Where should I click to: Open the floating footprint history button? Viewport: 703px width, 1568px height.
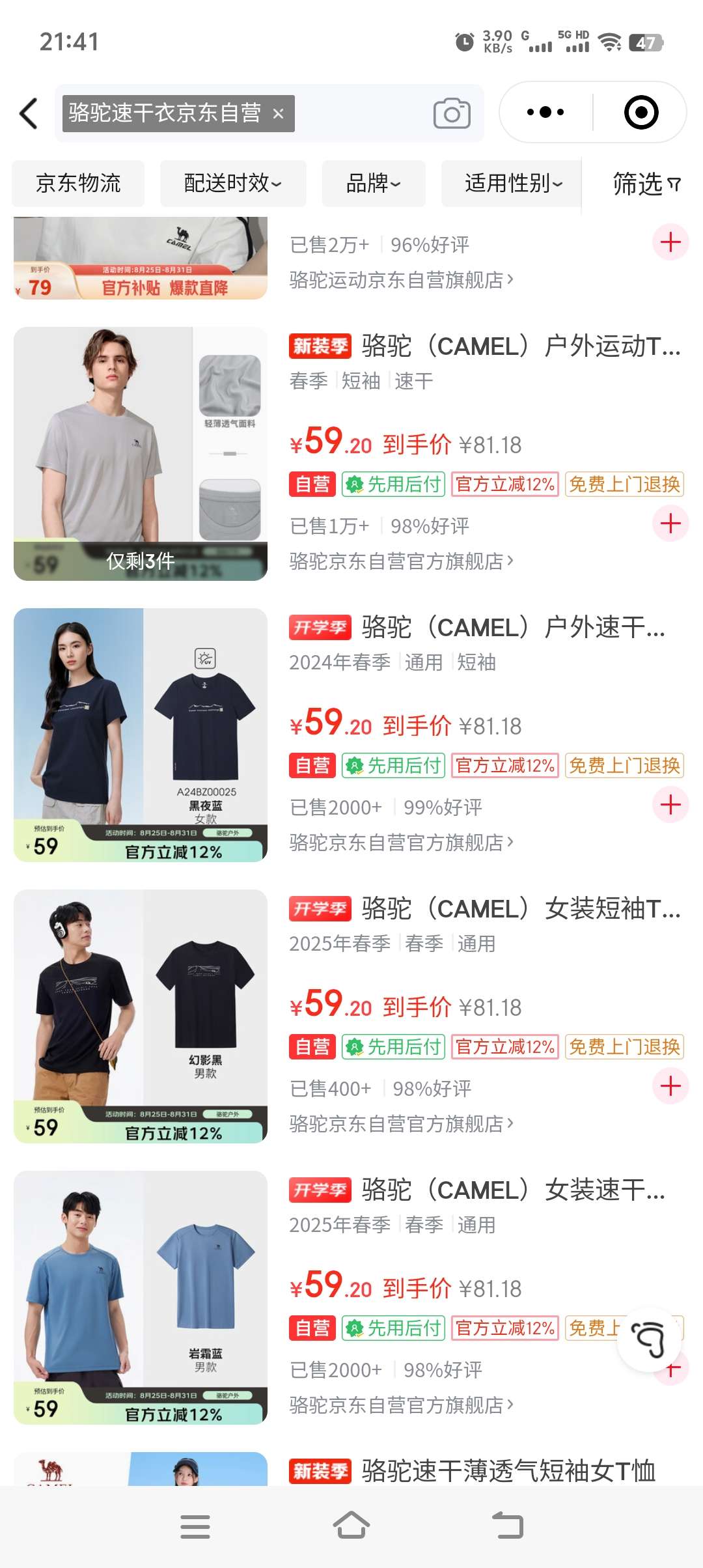click(x=648, y=1339)
